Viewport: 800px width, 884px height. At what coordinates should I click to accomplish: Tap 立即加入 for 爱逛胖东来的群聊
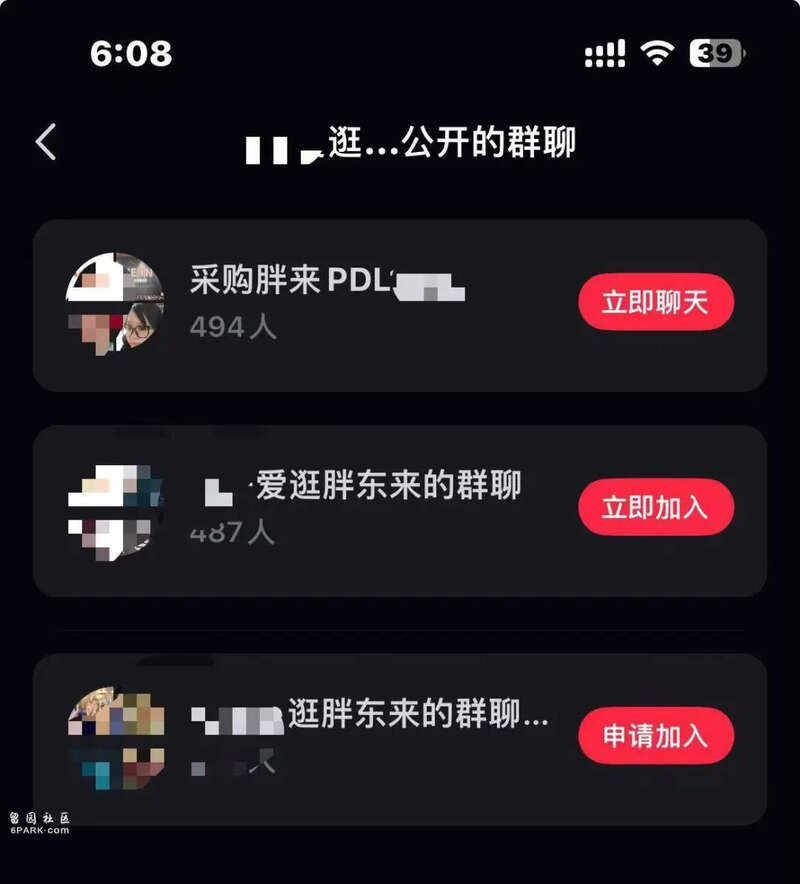coord(656,508)
